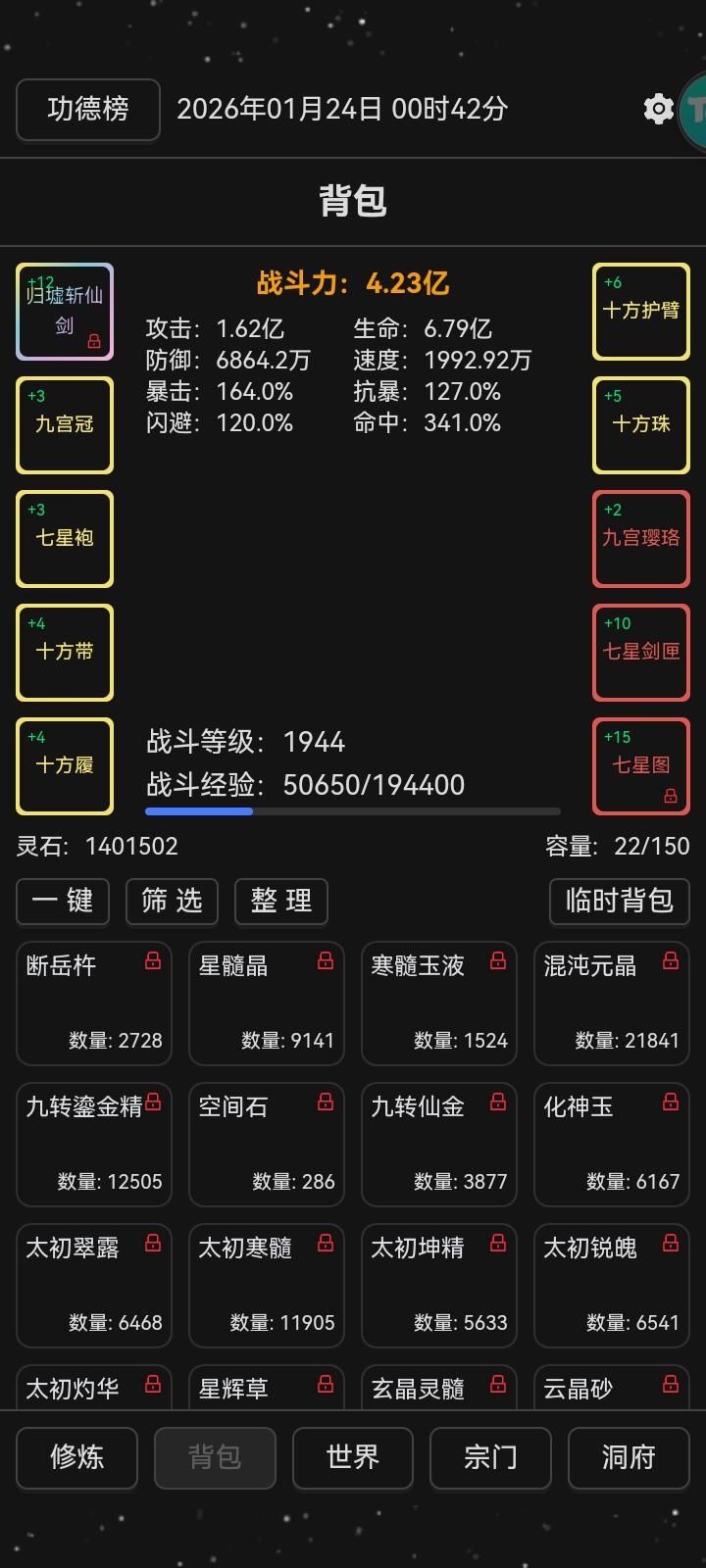Open 临时背包 temporary bag

tap(620, 901)
